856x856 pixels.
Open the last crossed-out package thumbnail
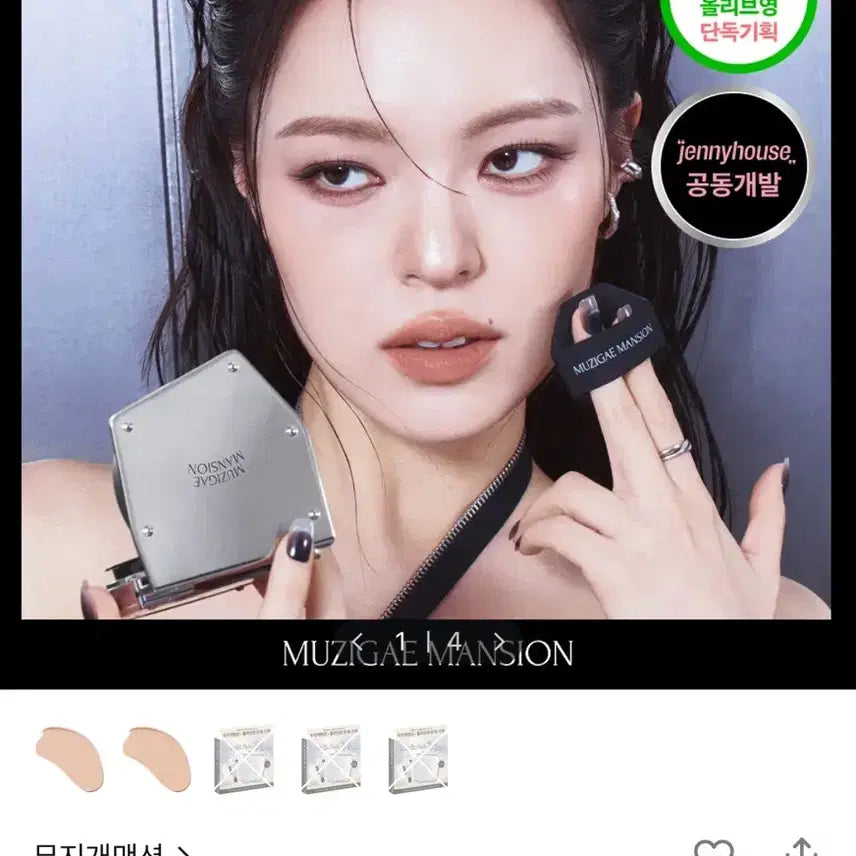418,760
